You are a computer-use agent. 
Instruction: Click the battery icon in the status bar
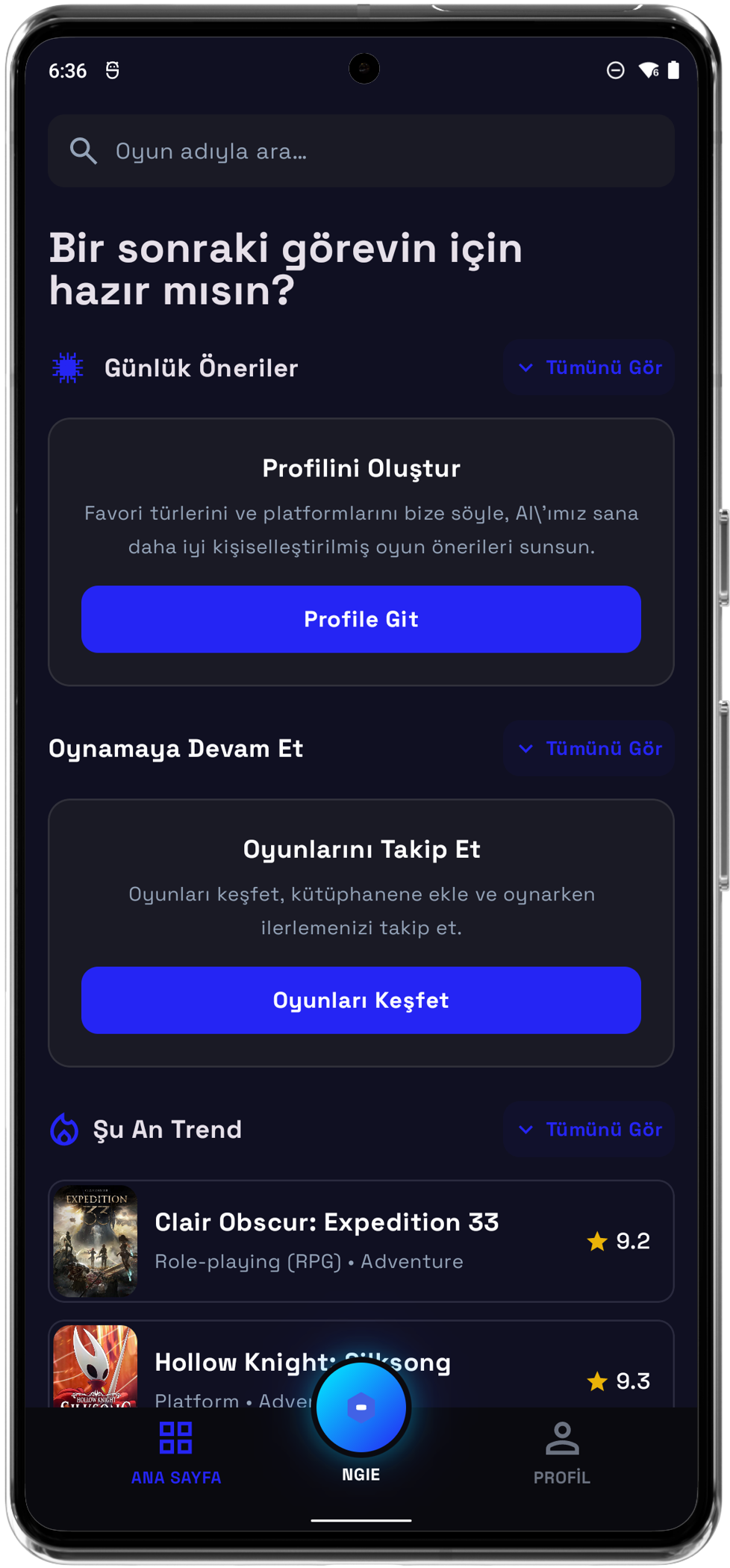[674, 69]
